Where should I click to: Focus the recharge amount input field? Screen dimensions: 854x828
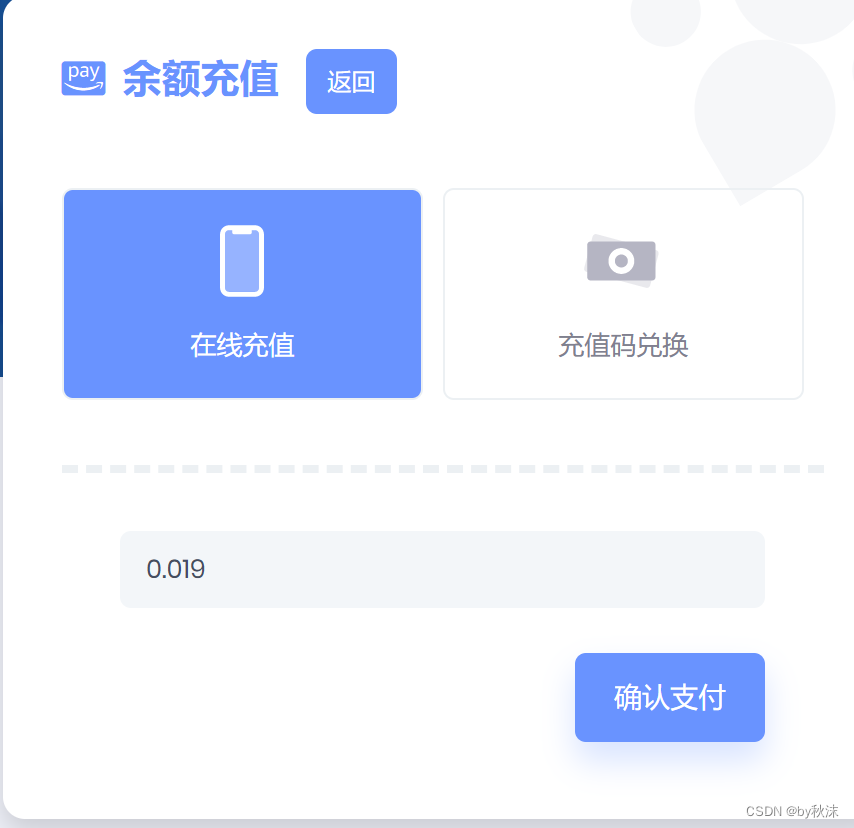[442, 569]
